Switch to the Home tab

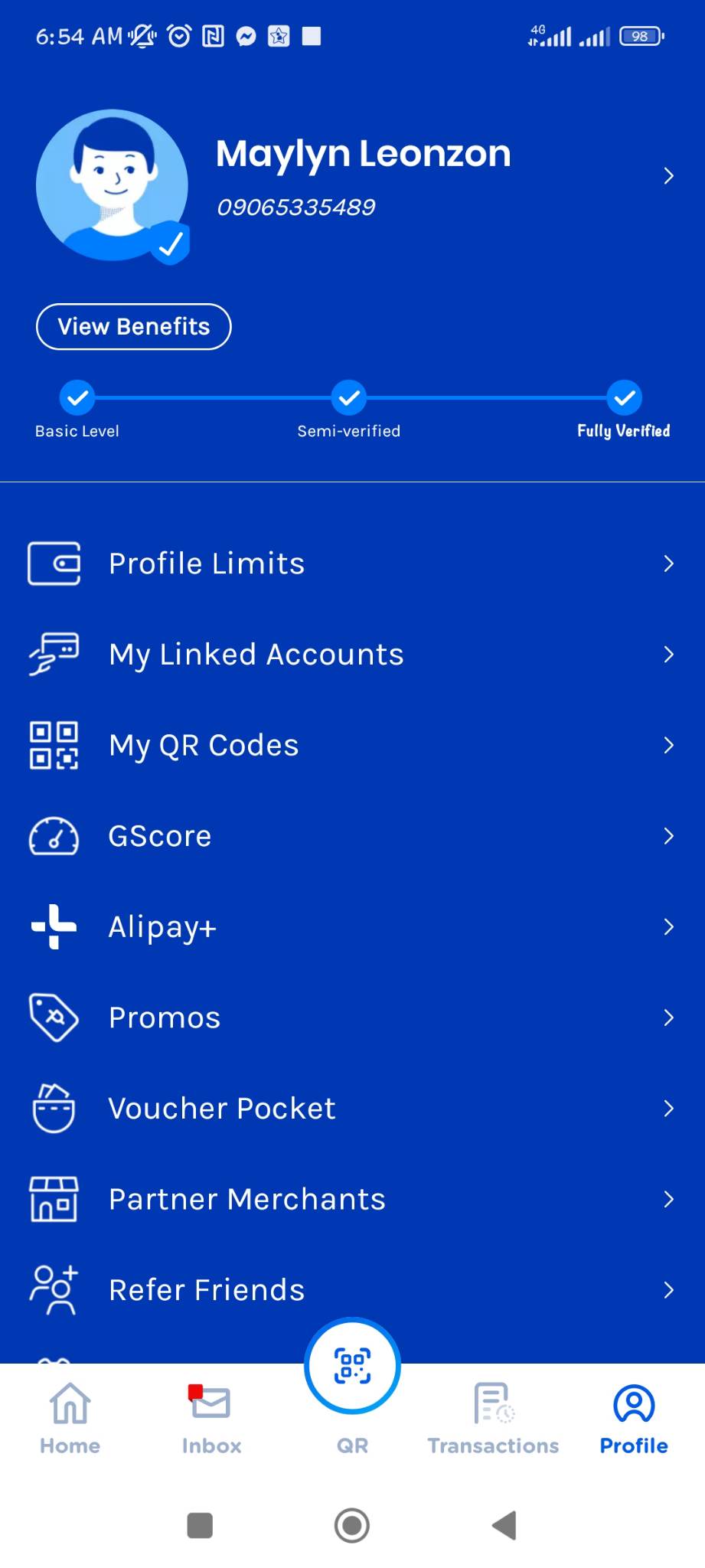pyautogui.click(x=70, y=1419)
